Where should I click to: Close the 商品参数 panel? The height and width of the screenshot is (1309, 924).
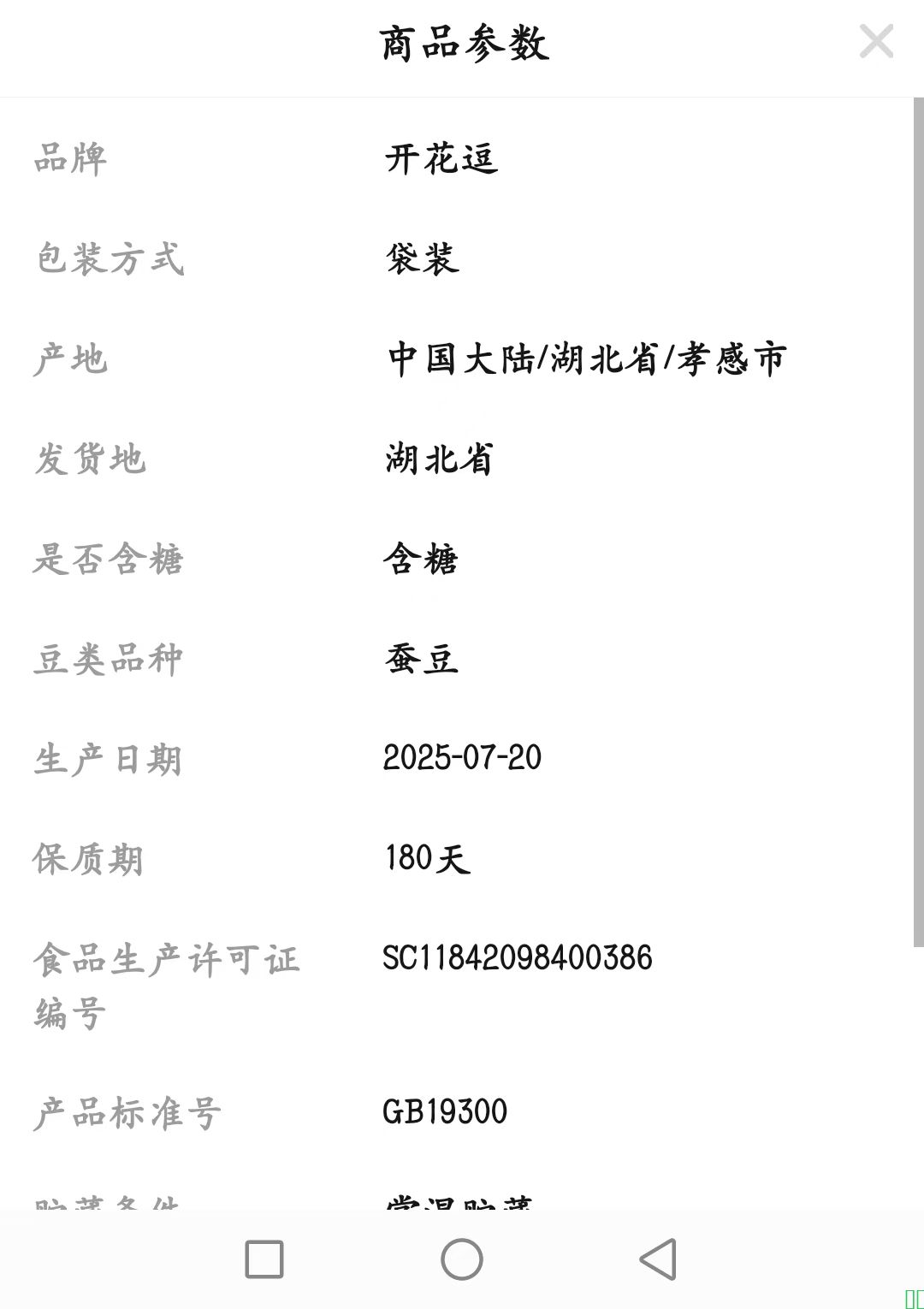(876, 41)
